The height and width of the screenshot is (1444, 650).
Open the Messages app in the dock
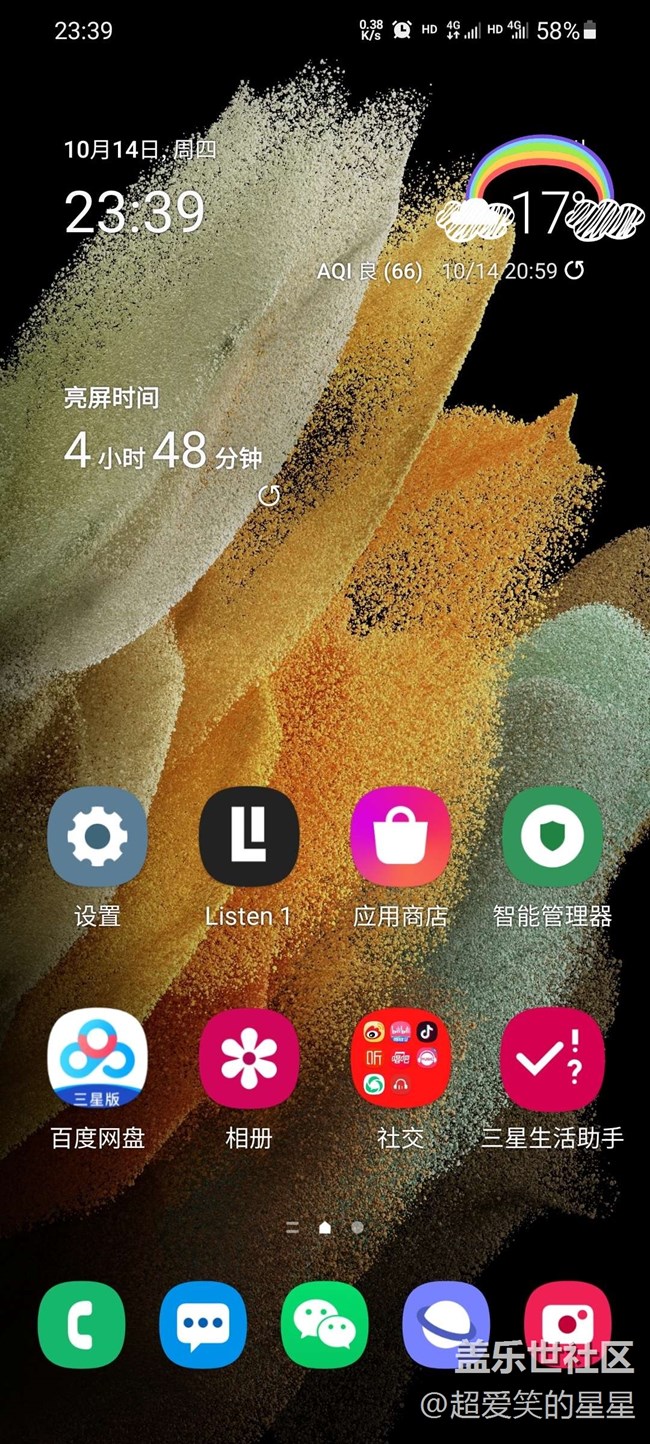tap(203, 1324)
